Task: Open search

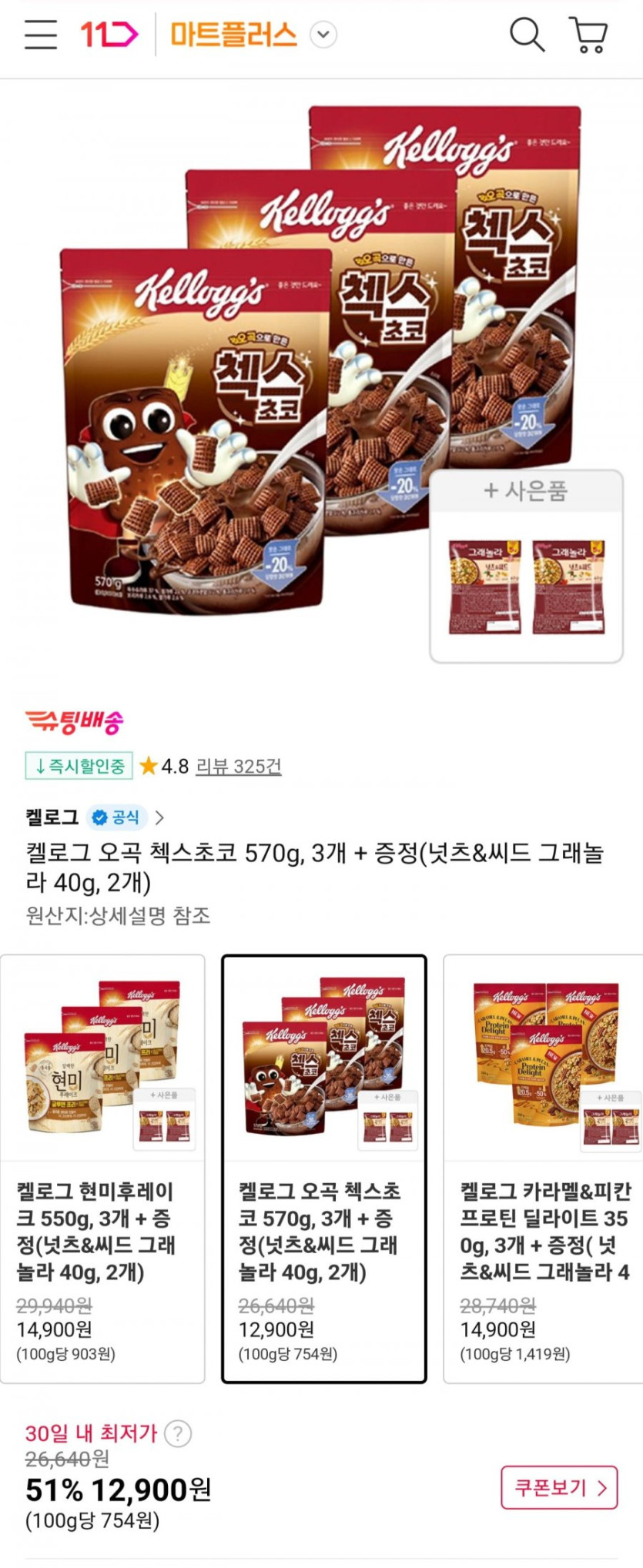Action: click(x=527, y=35)
